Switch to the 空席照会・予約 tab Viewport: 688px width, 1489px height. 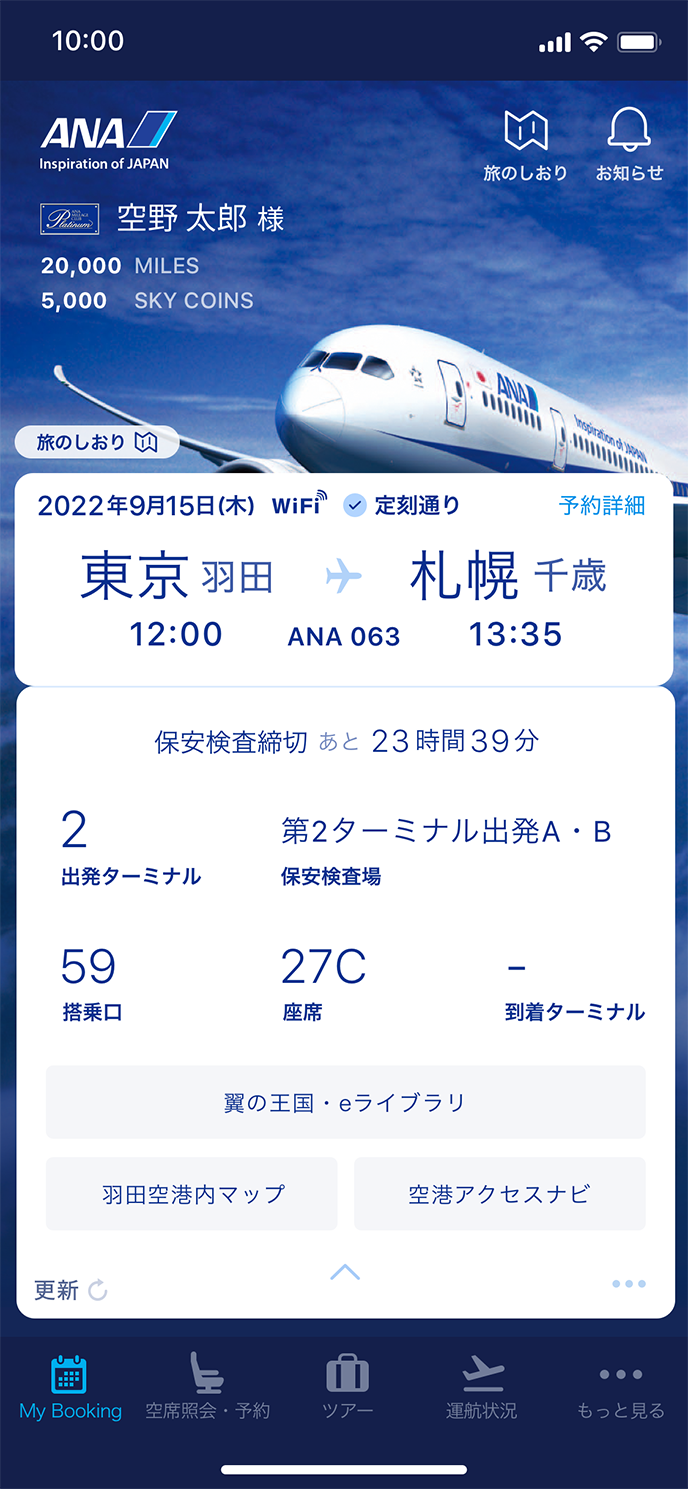tap(207, 1387)
